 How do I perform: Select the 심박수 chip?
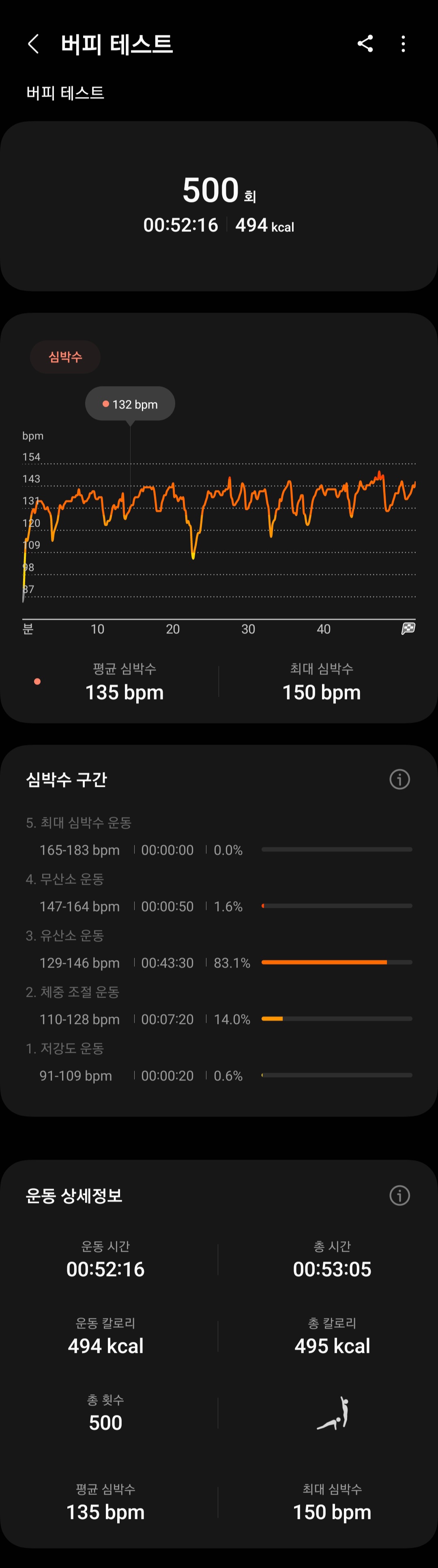pos(65,357)
